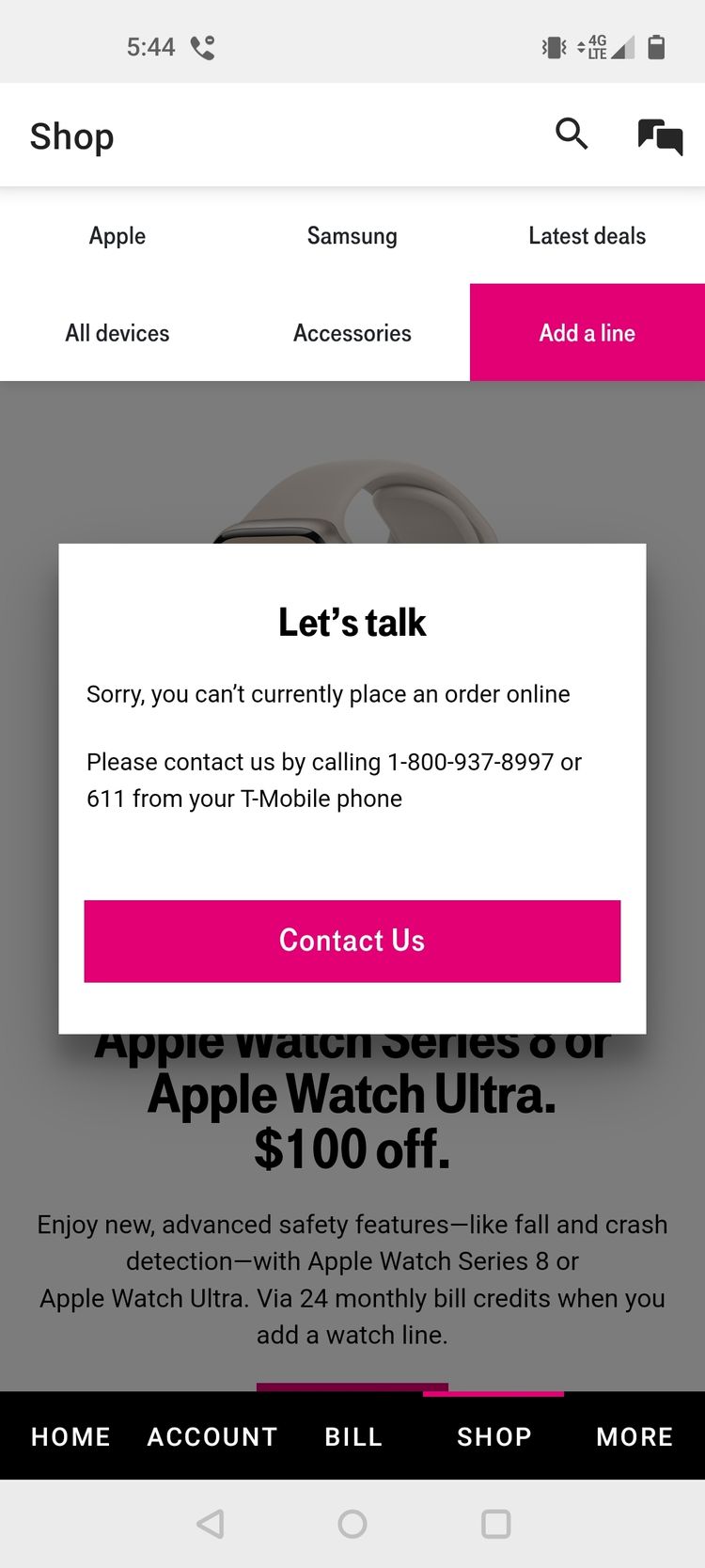This screenshot has height=1568, width=705.
Task: Switch to the Bill tab
Action: 353,1436
